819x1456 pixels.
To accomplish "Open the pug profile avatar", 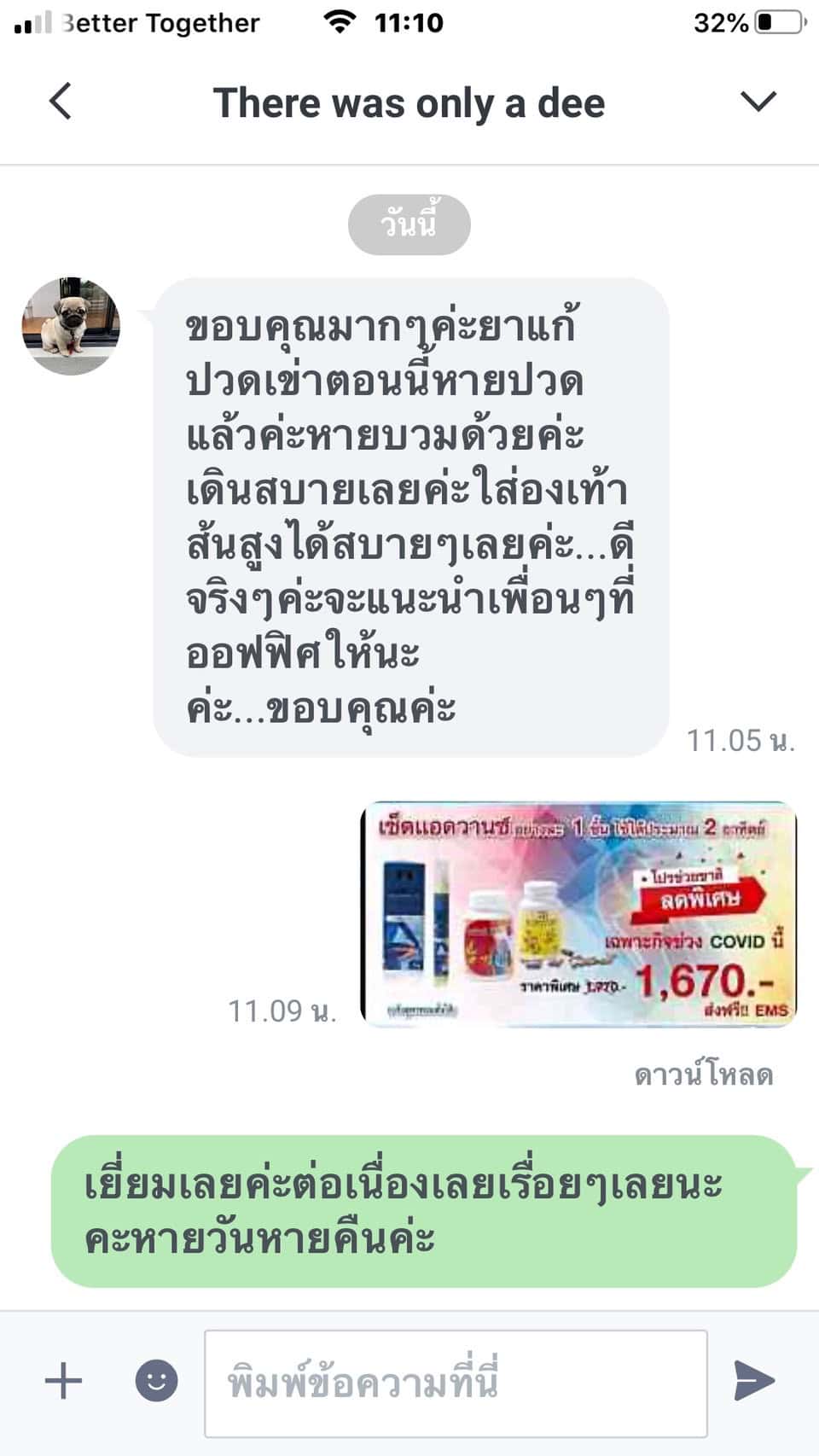I will tap(71, 326).
